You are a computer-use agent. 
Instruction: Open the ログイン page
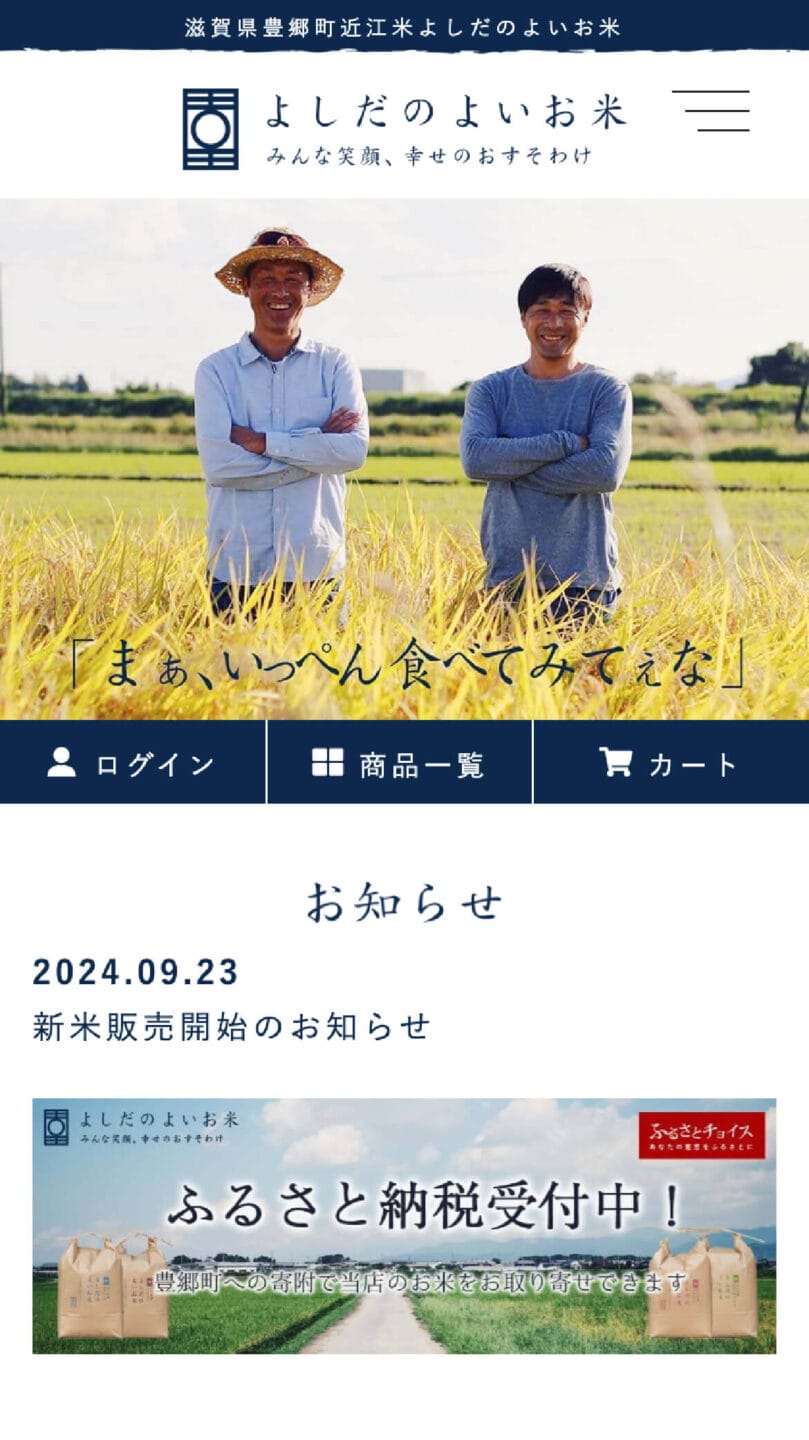132,763
